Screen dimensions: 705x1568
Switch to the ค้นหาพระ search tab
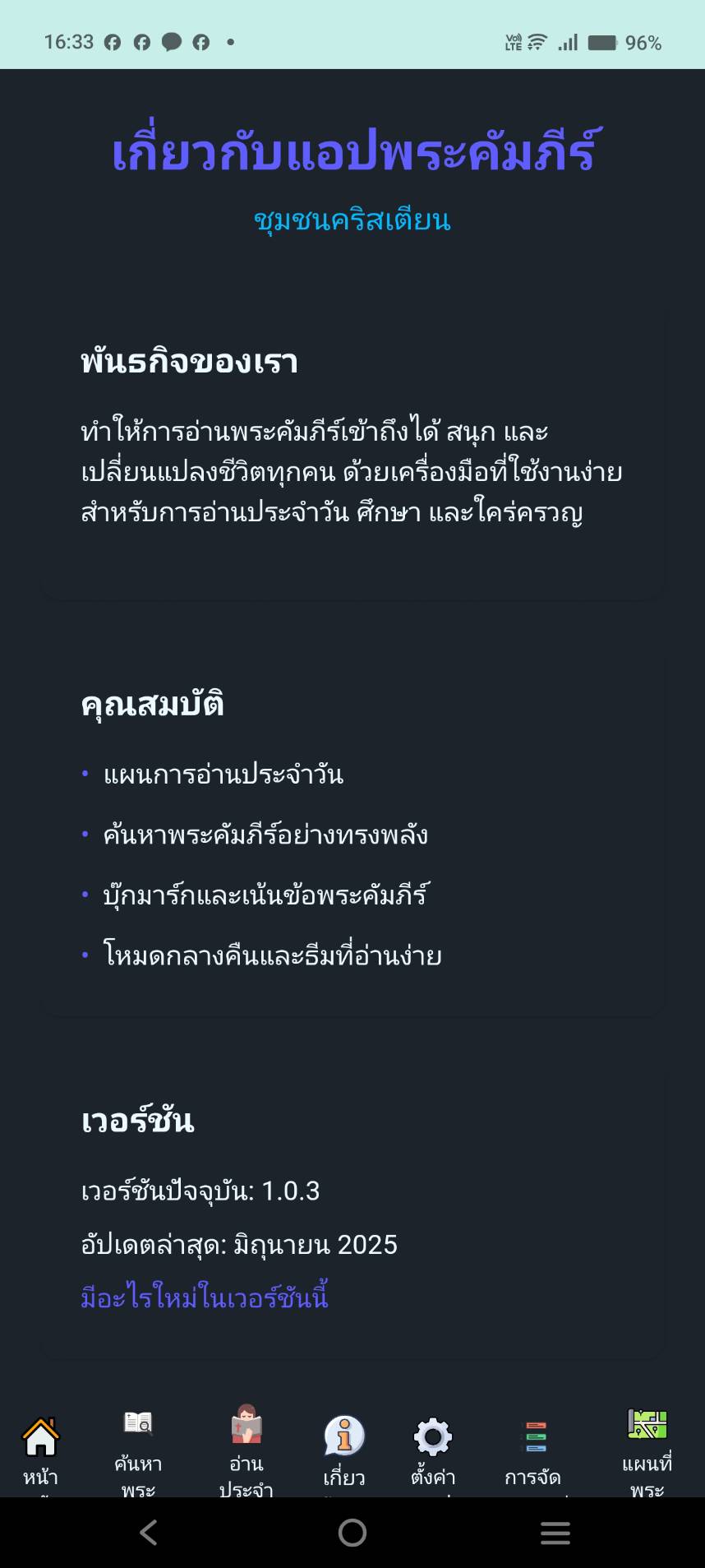point(138,1451)
